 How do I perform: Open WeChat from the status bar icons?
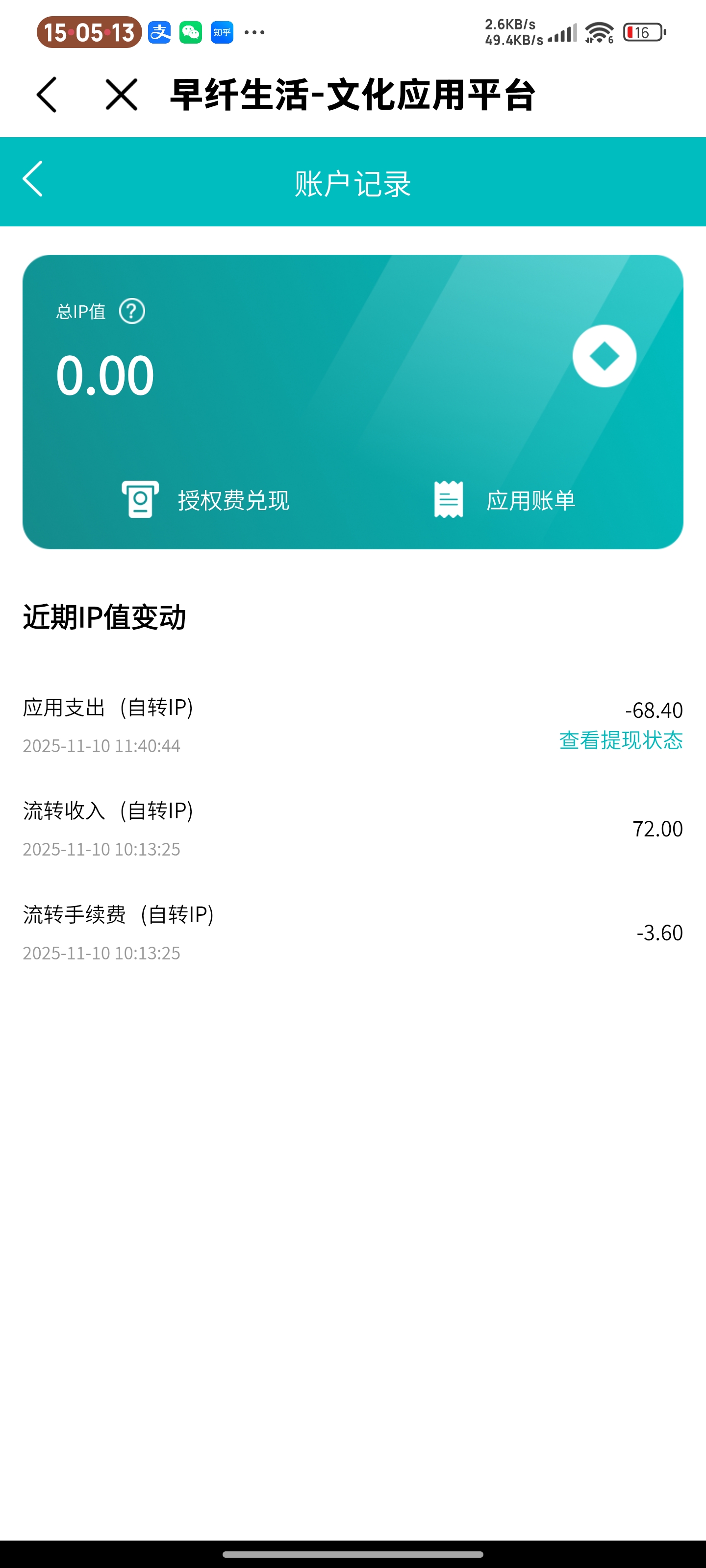click(191, 32)
